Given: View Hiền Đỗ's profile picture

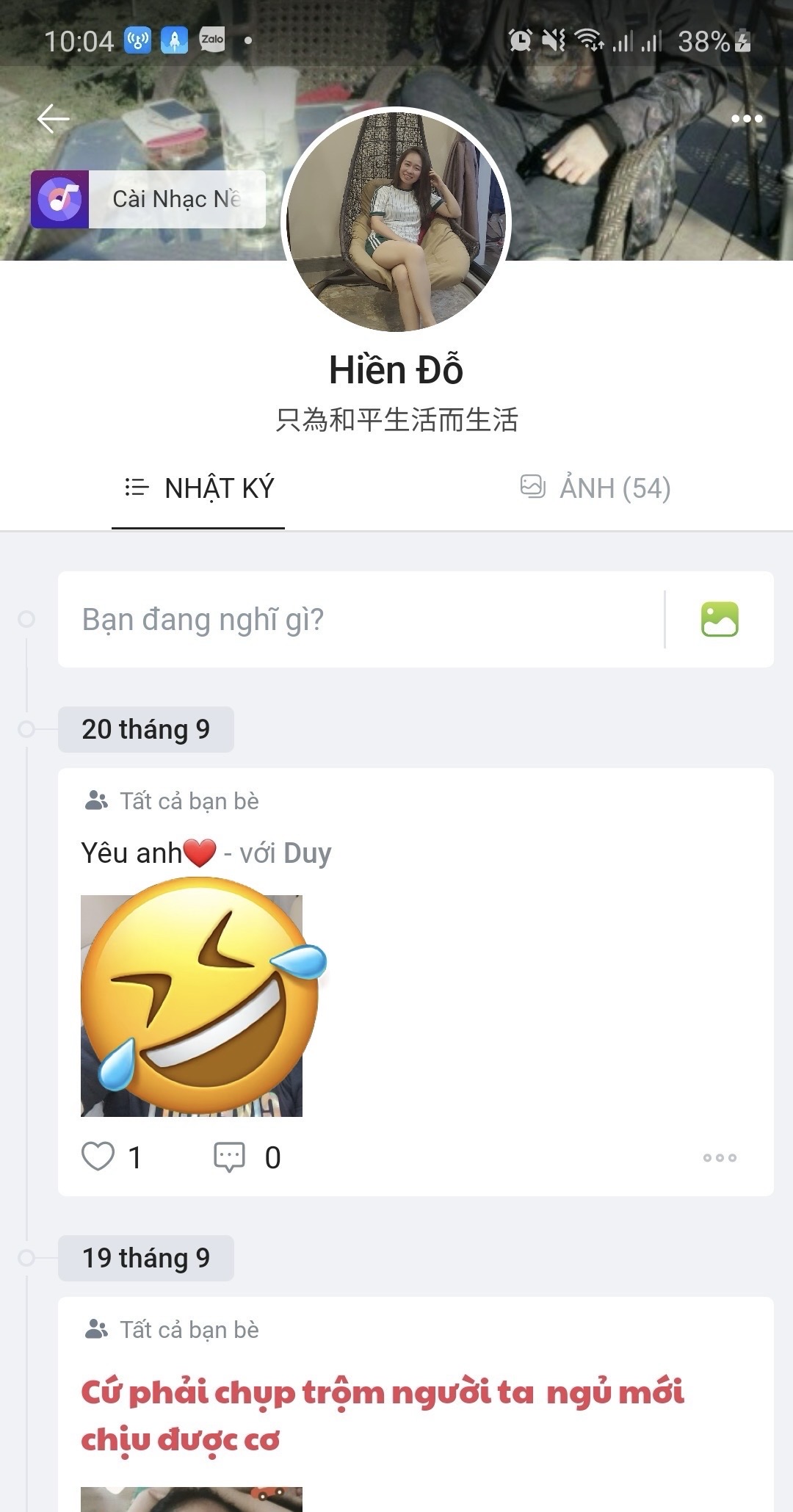Looking at the screenshot, I should 396,220.
